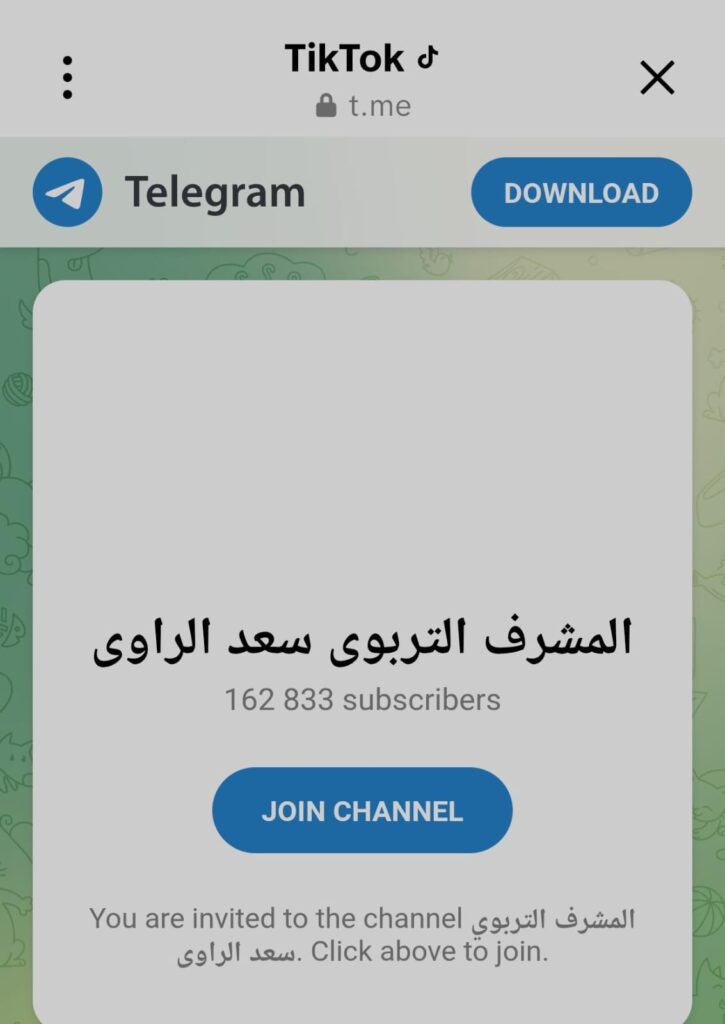Join the channel via Join Channel button

coord(362,810)
